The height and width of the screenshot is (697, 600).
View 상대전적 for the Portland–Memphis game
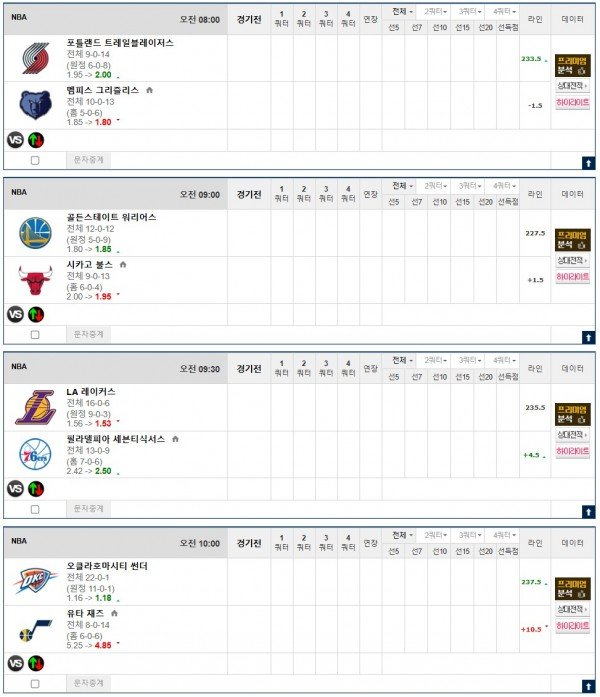(x=573, y=87)
